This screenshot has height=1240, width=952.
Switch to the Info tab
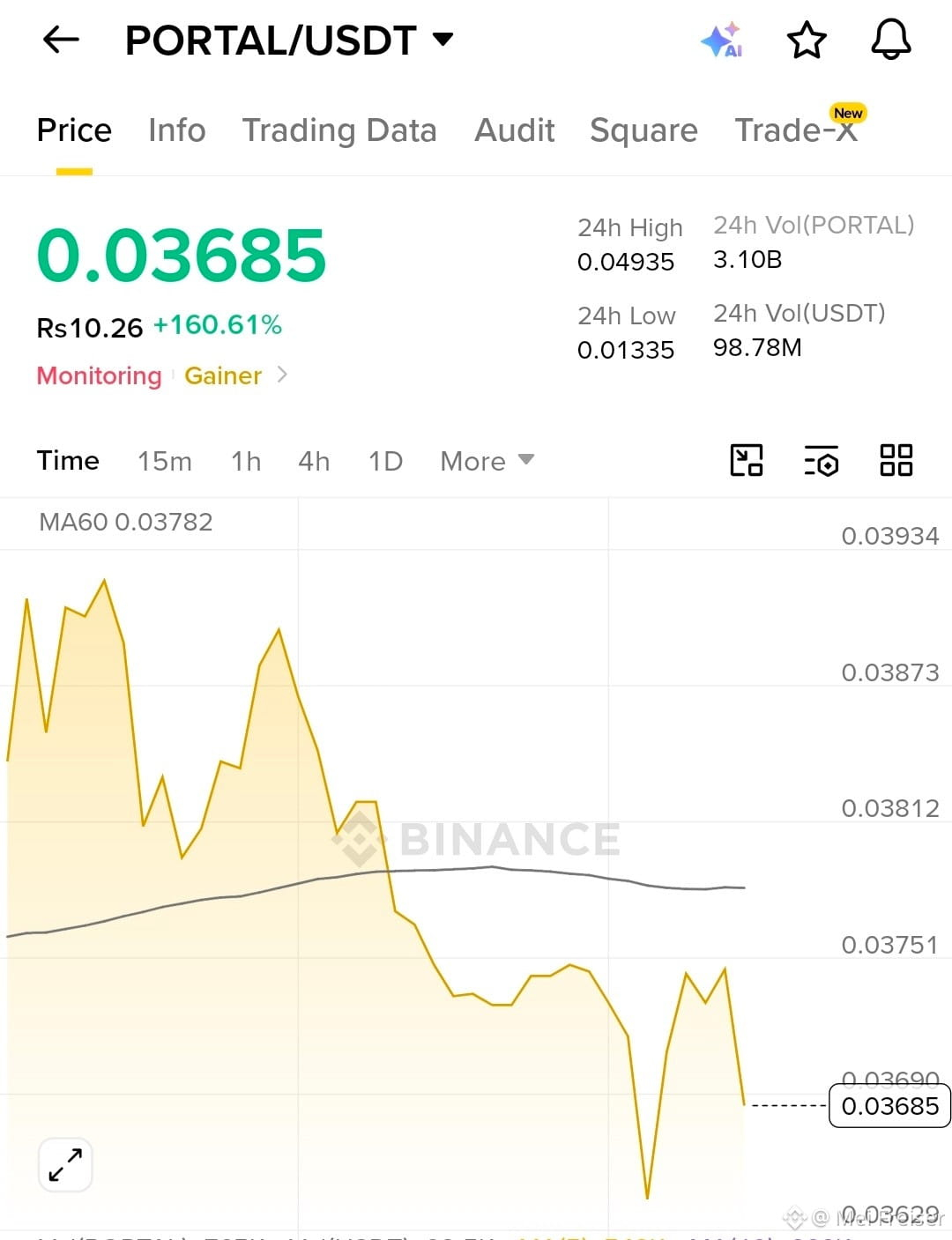177,130
